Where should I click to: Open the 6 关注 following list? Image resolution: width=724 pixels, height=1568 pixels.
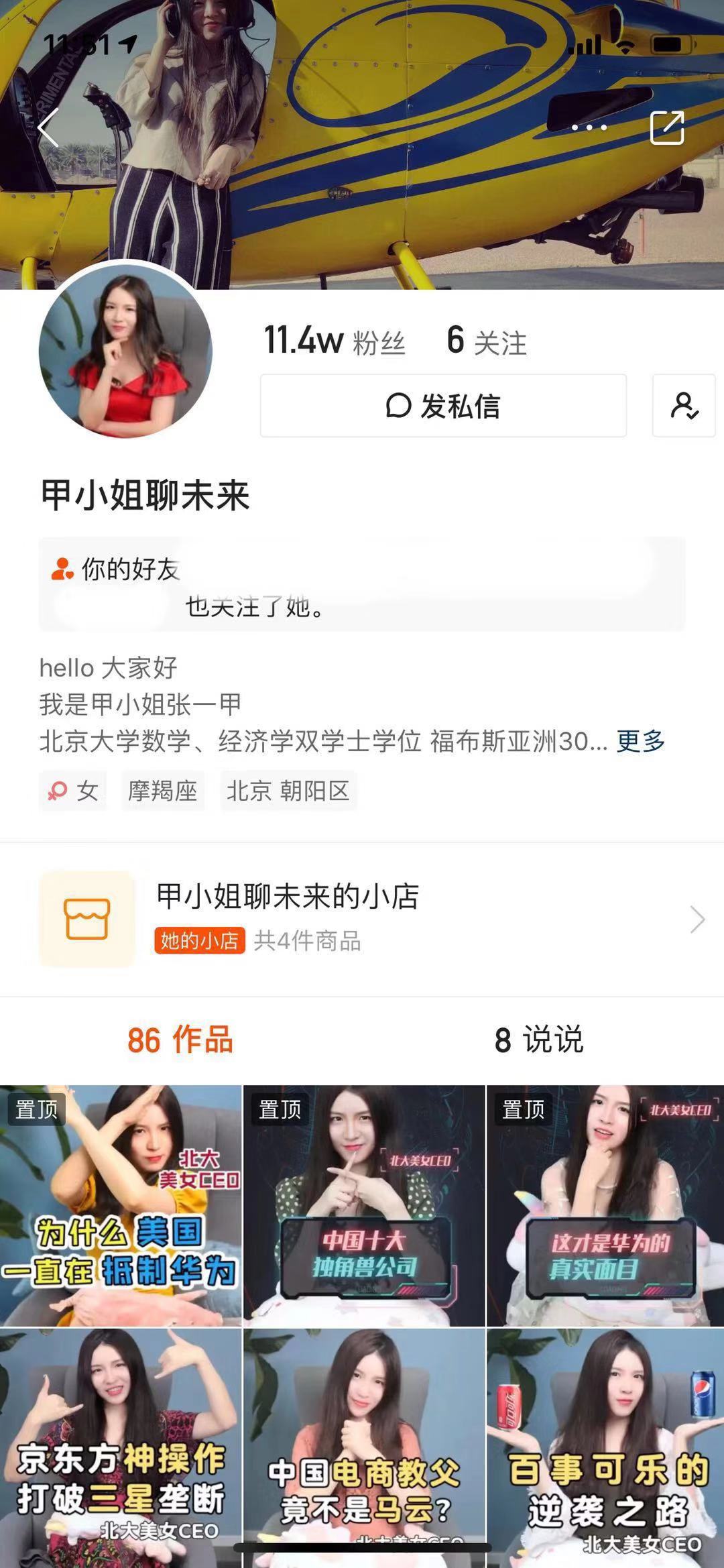point(487,341)
